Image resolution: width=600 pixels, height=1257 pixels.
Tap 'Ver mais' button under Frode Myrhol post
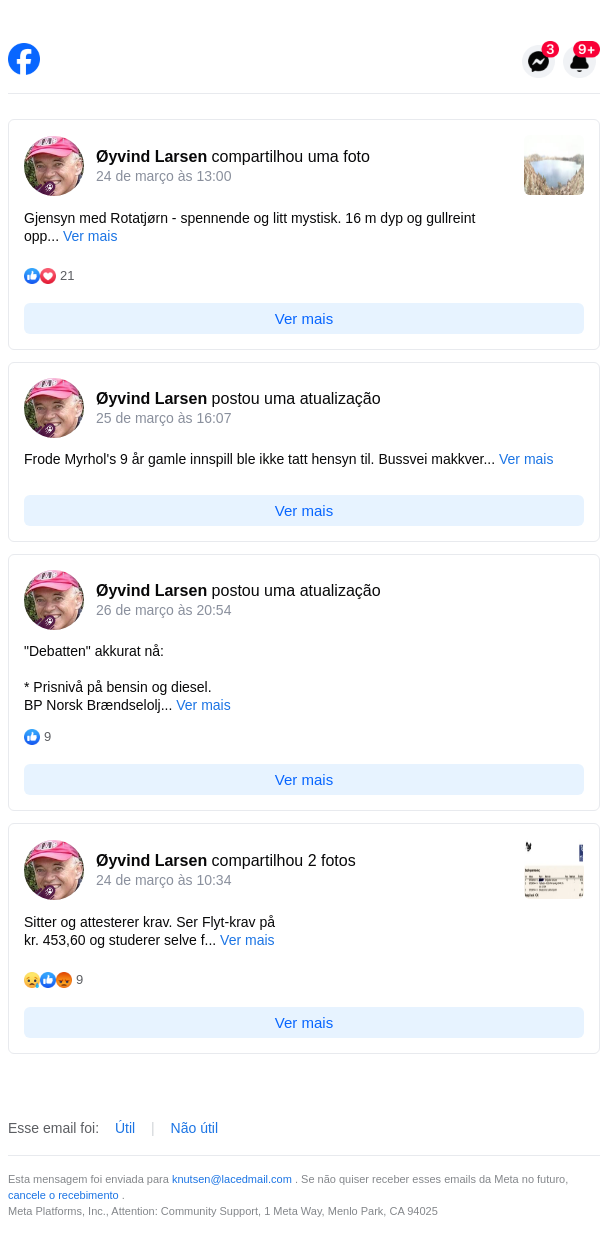[x=304, y=511]
